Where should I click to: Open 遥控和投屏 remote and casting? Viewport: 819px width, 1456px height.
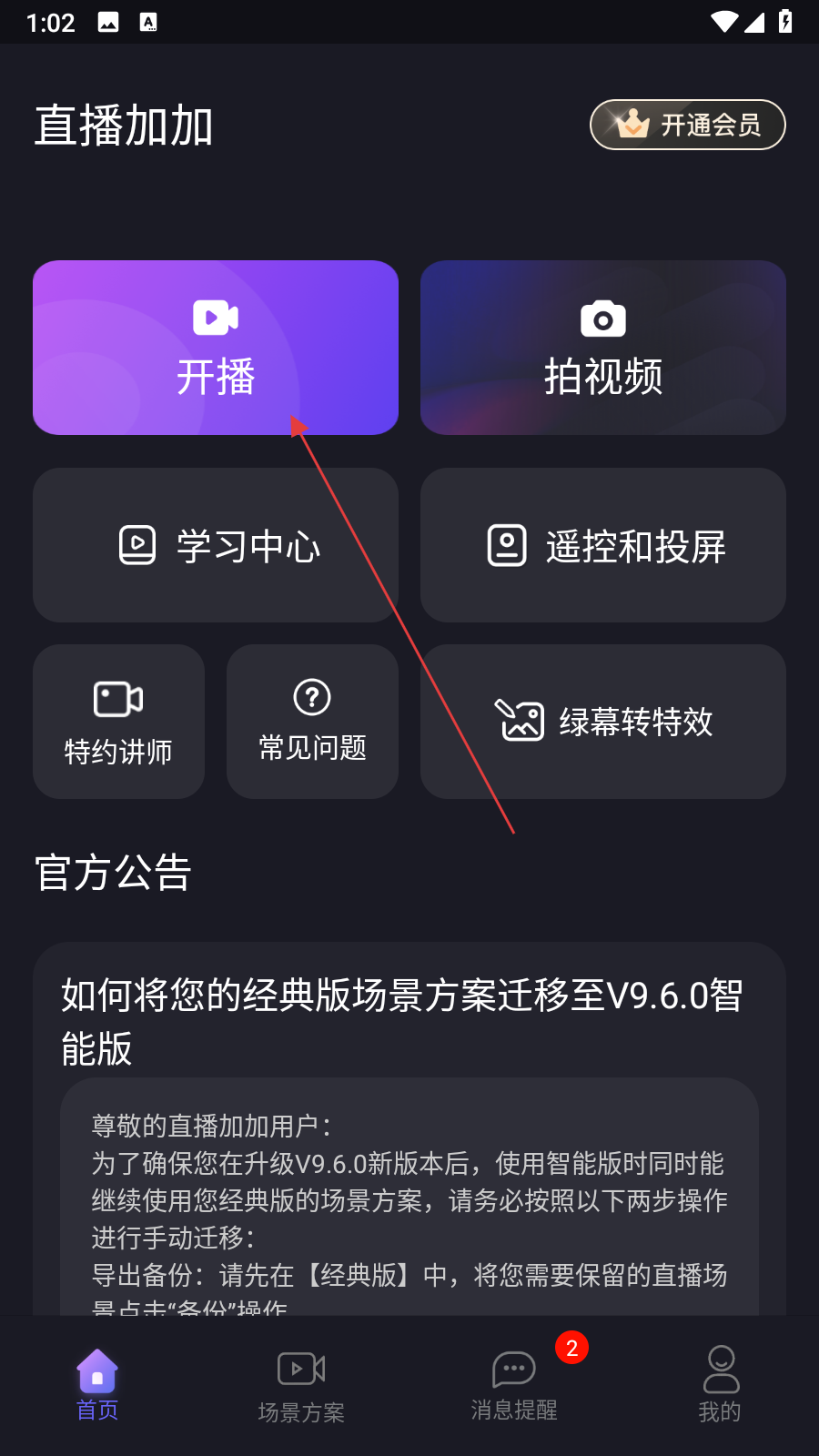point(602,545)
